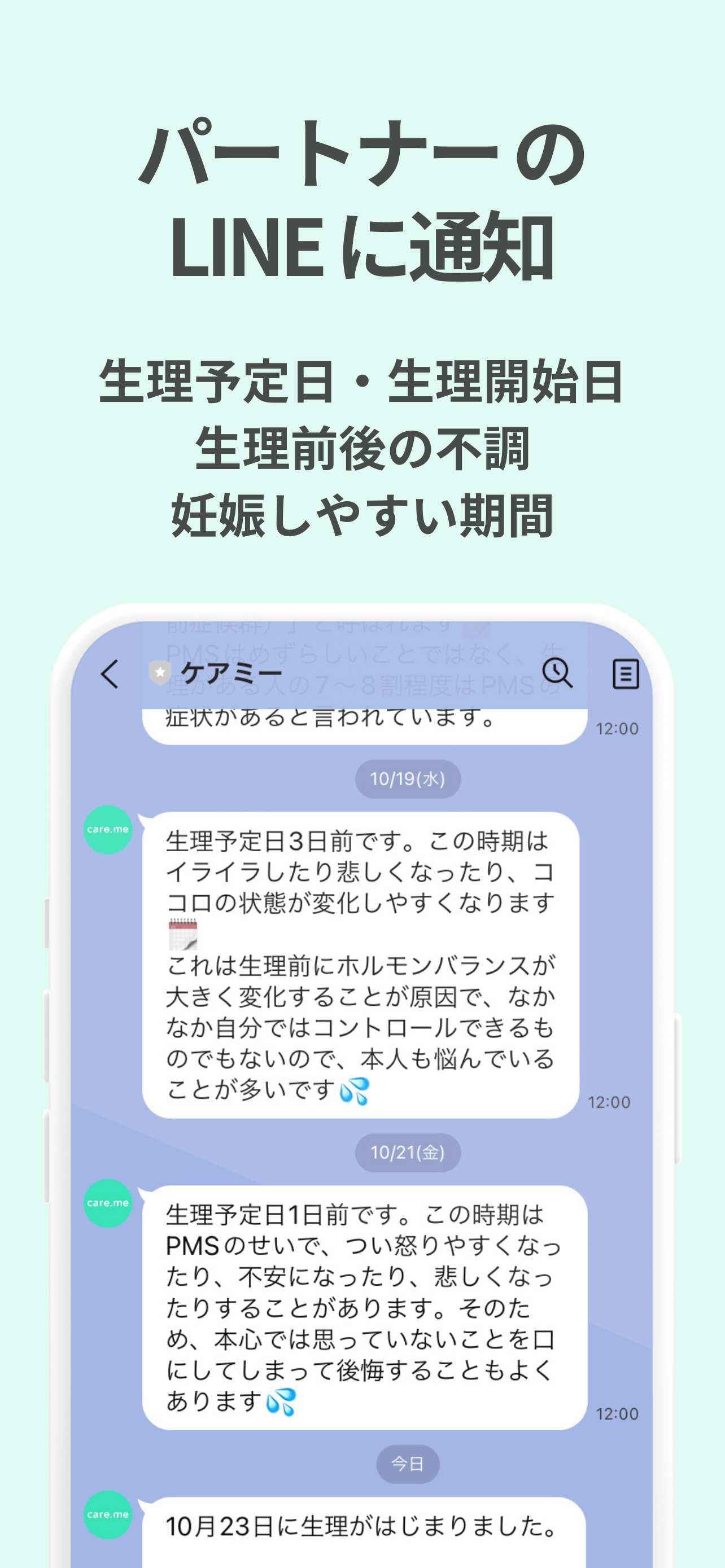This screenshot has width=725, height=1568.
Task: Open the chat menu icon at top right
Action: [x=626, y=673]
